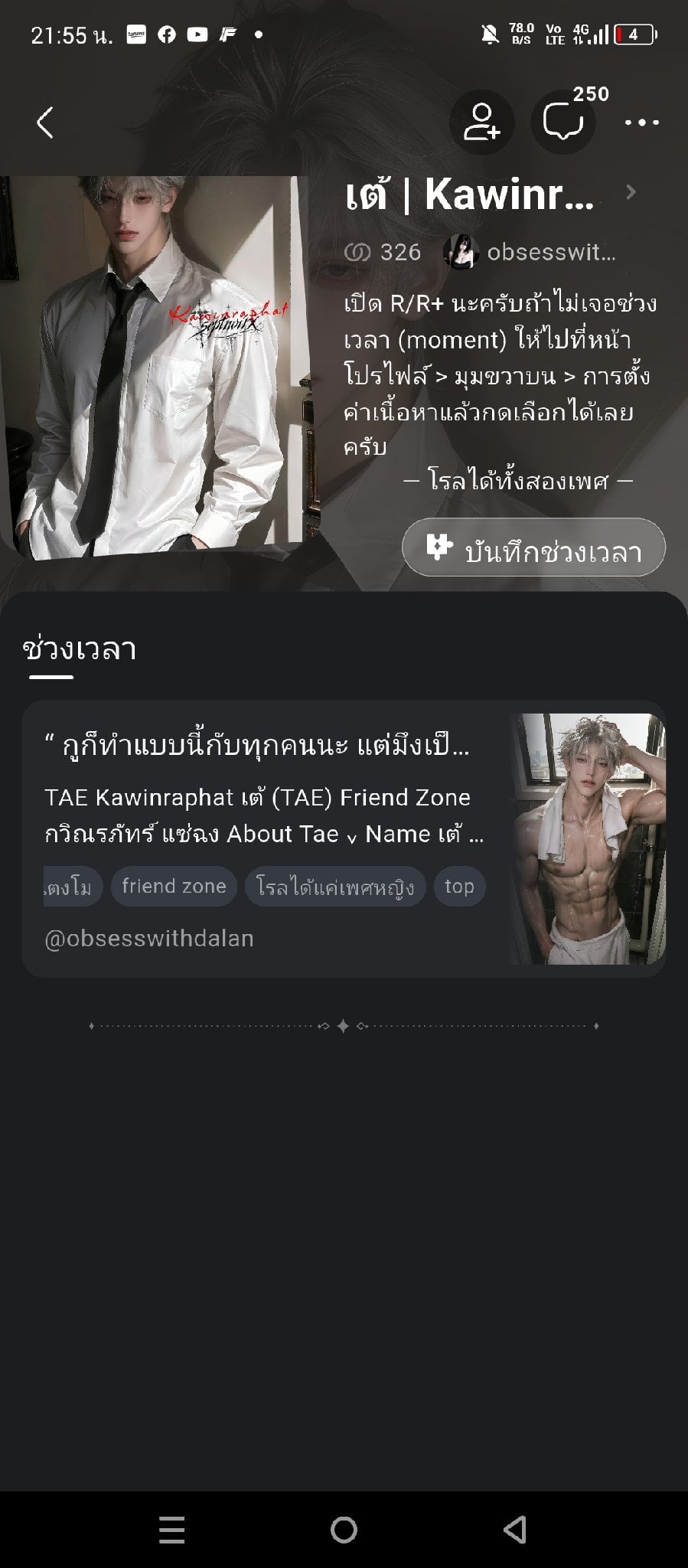View the character's white shirt profile image
Image resolution: width=688 pixels, height=1568 pixels.
[157, 365]
